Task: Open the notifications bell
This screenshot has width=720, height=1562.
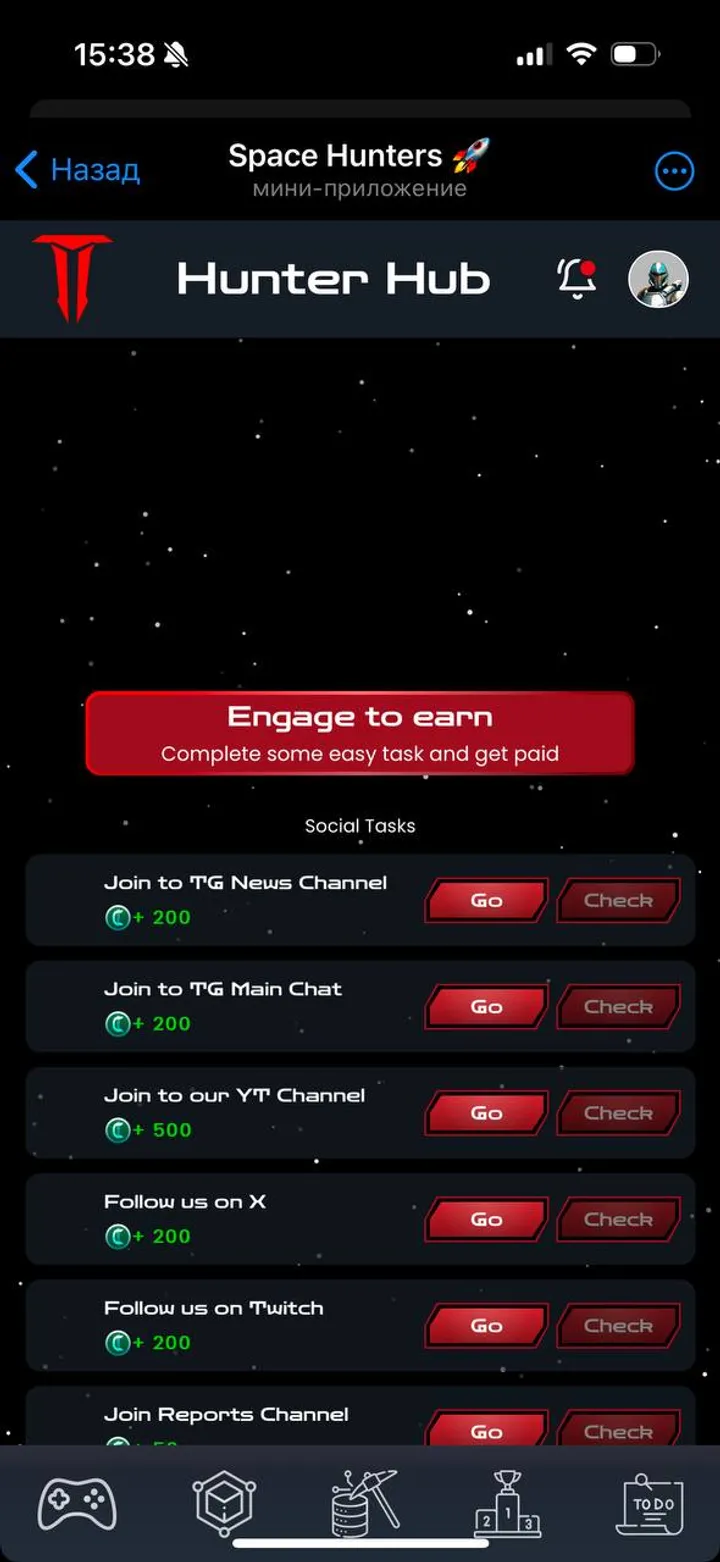Action: (576, 278)
